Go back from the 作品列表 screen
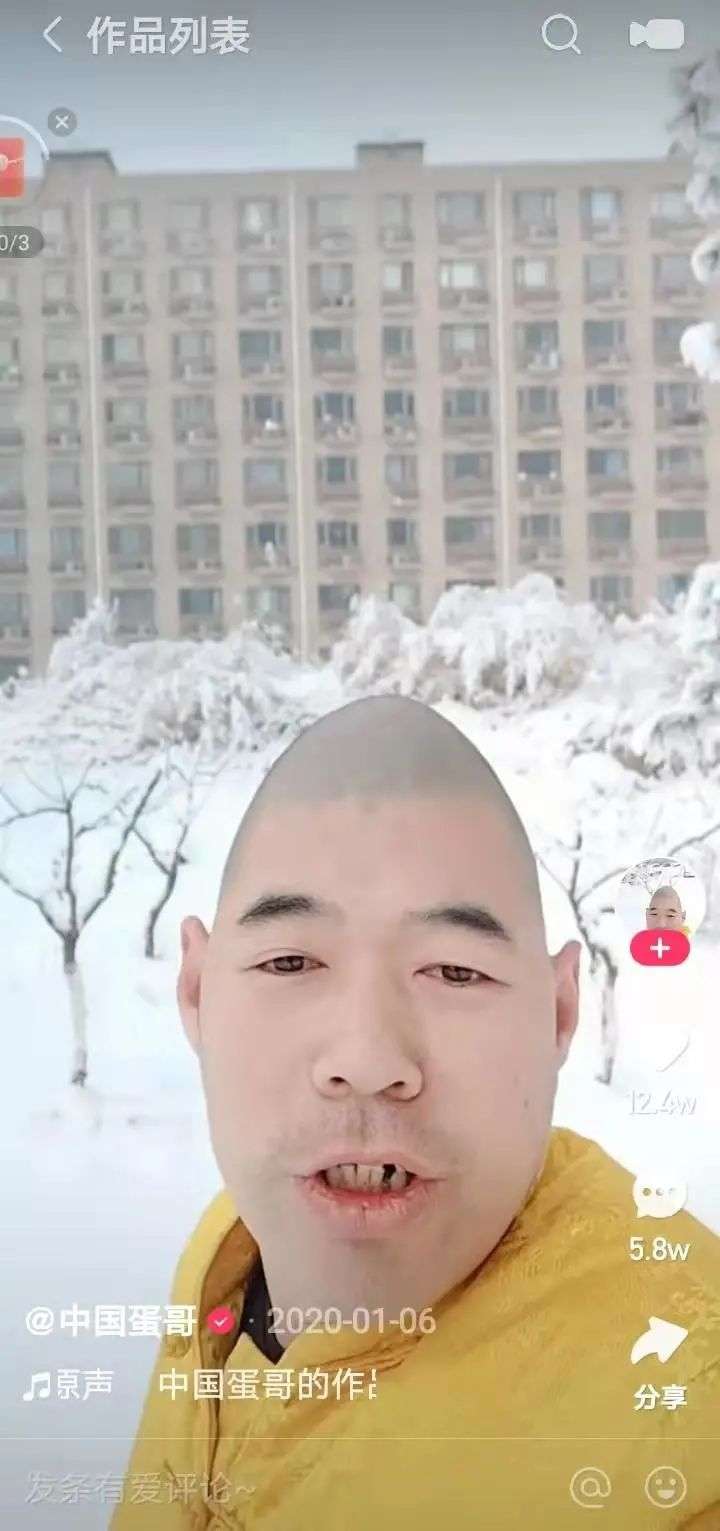Viewport: 720px width, 1531px height. pyautogui.click(x=51, y=36)
